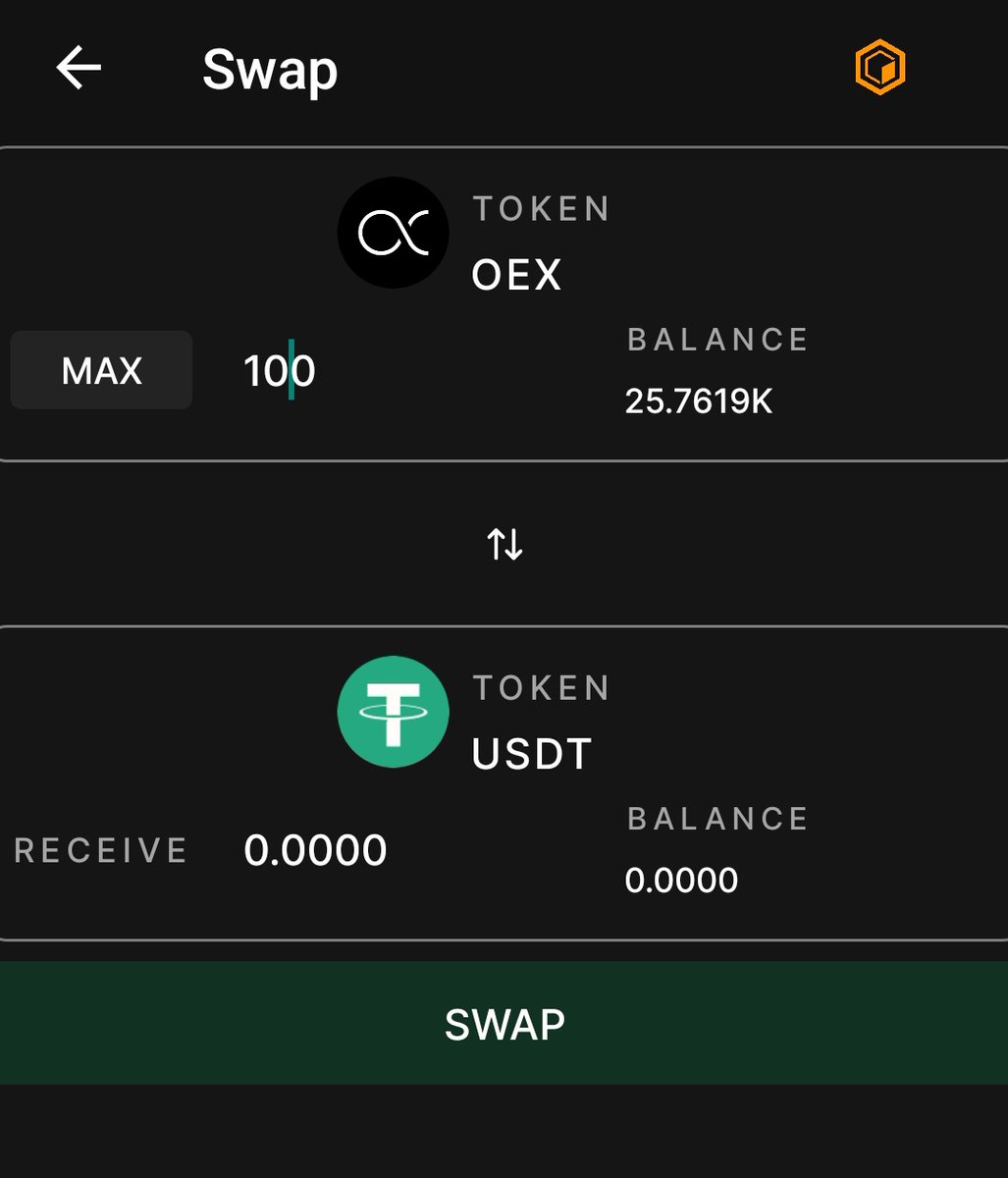Select the OEX token
This screenshot has width=1008, height=1178.
coord(473,236)
